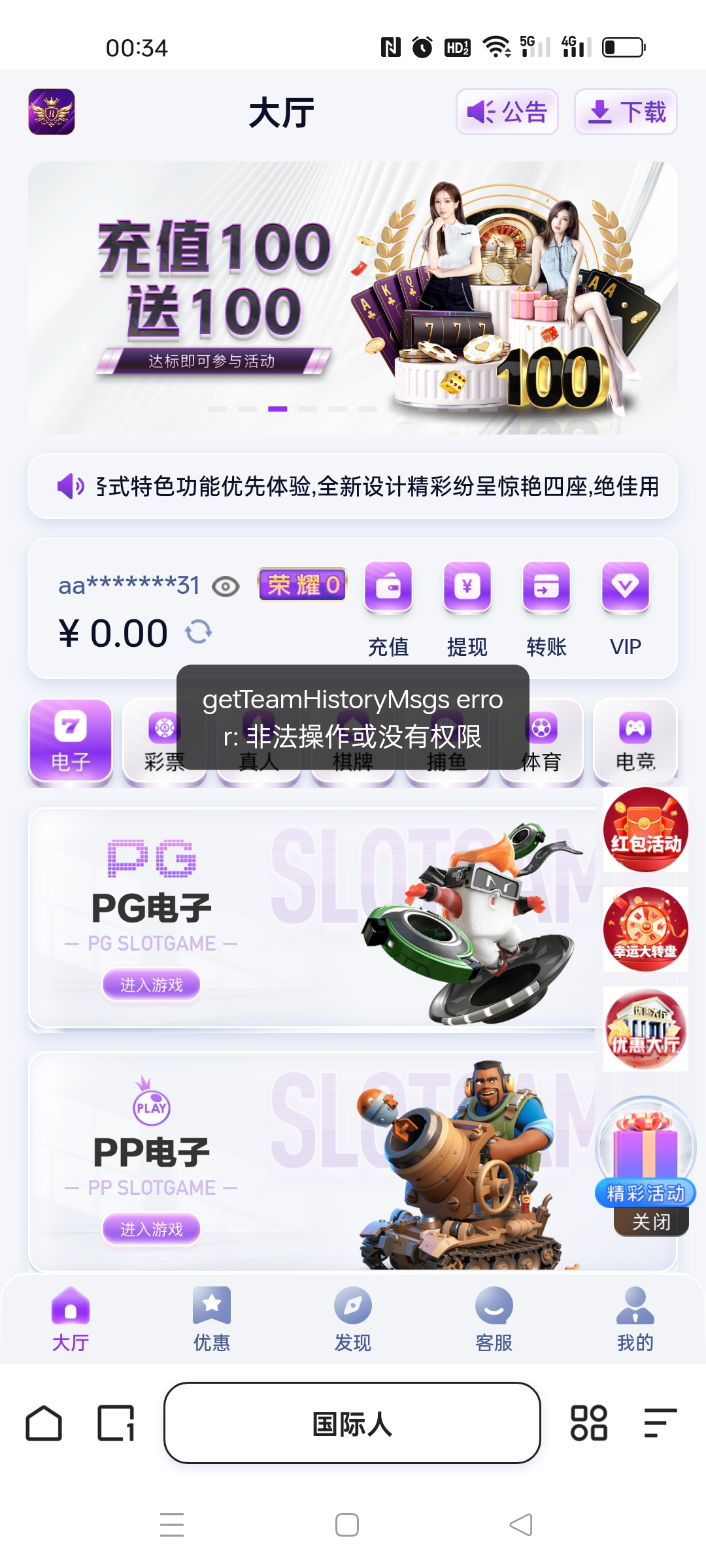Close the 精彩活动 floating widget
Screen dimensions: 706x1568
pyautogui.click(x=651, y=1222)
